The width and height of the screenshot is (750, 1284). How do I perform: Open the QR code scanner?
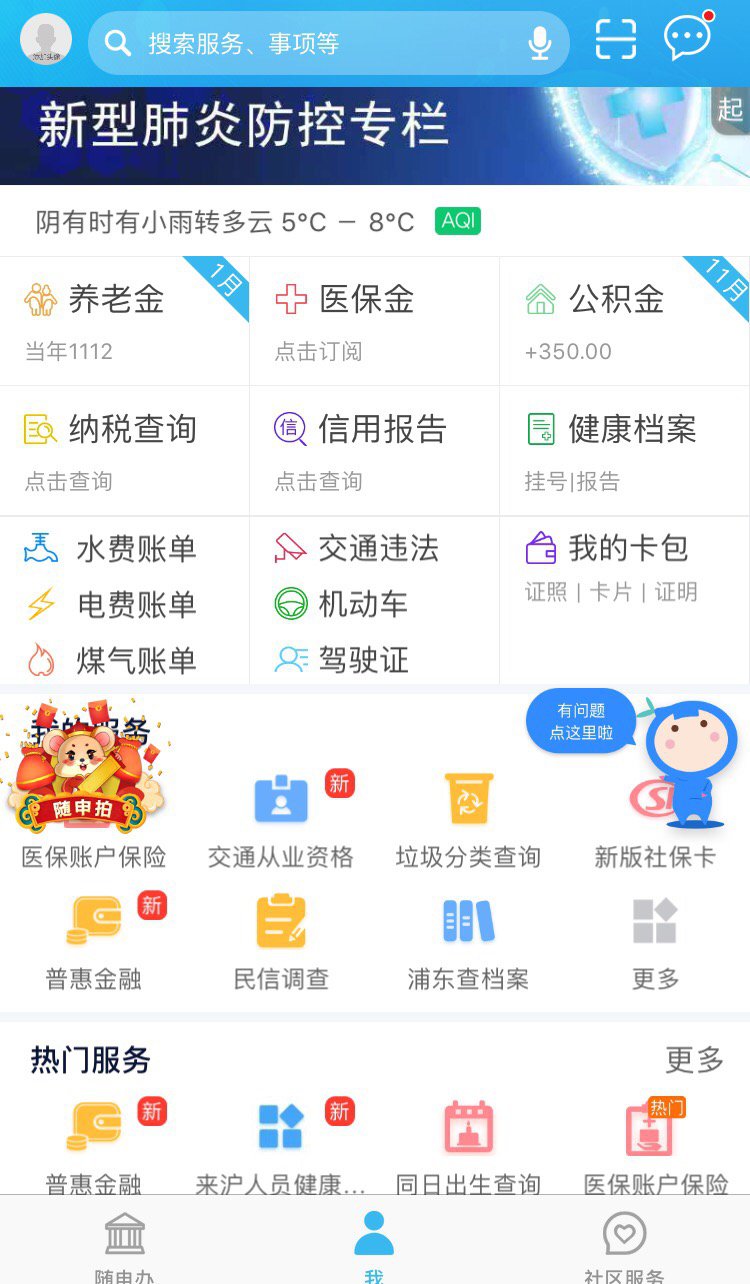[616, 41]
